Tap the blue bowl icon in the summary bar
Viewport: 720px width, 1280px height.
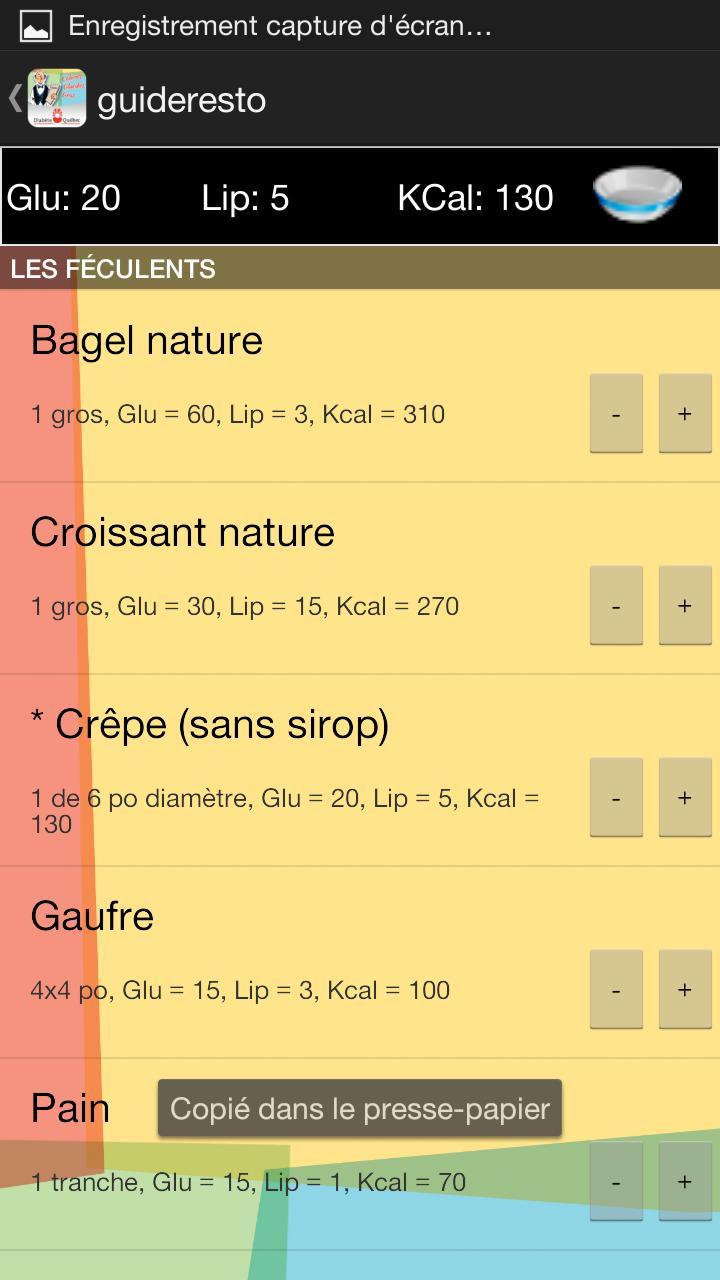point(638,194)
